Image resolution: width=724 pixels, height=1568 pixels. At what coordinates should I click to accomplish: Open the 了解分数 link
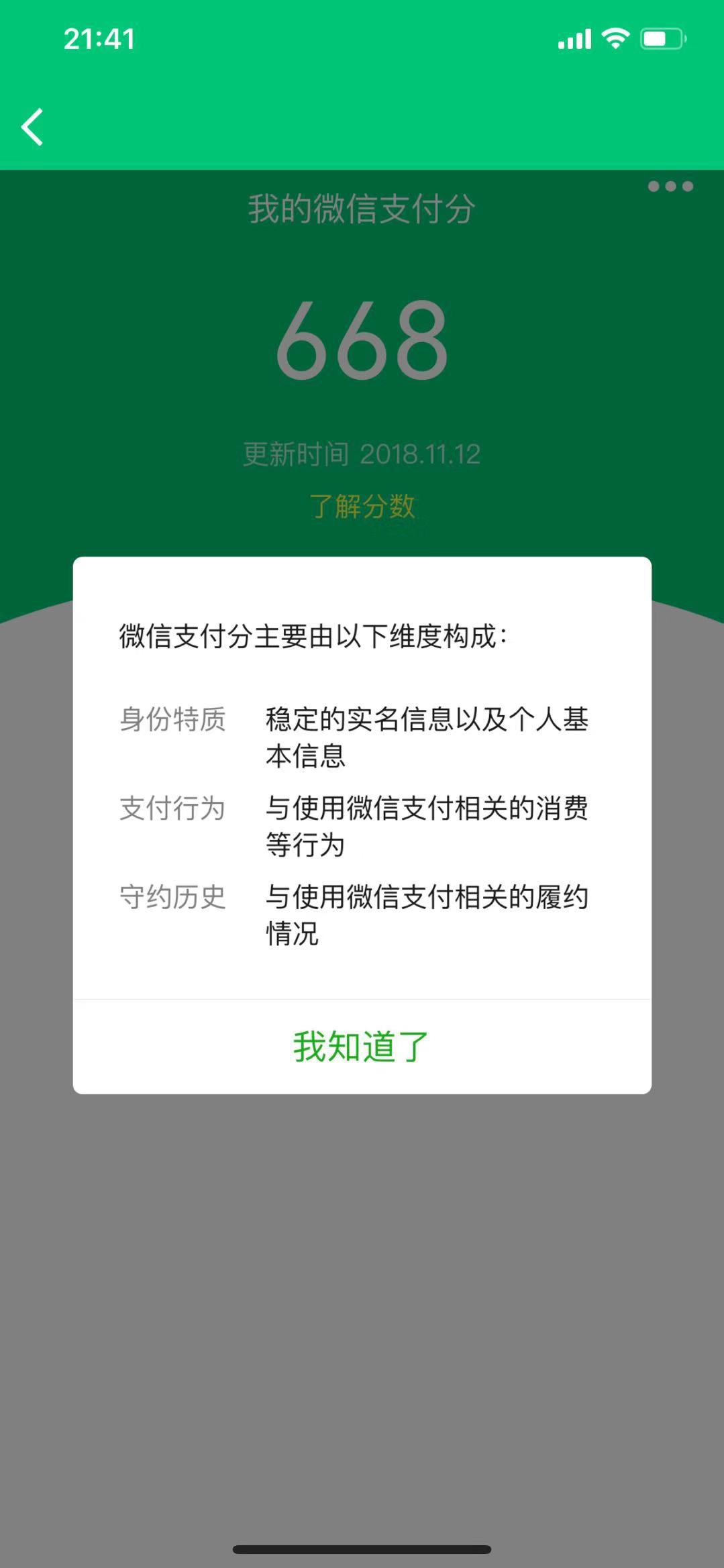(362, 506)
